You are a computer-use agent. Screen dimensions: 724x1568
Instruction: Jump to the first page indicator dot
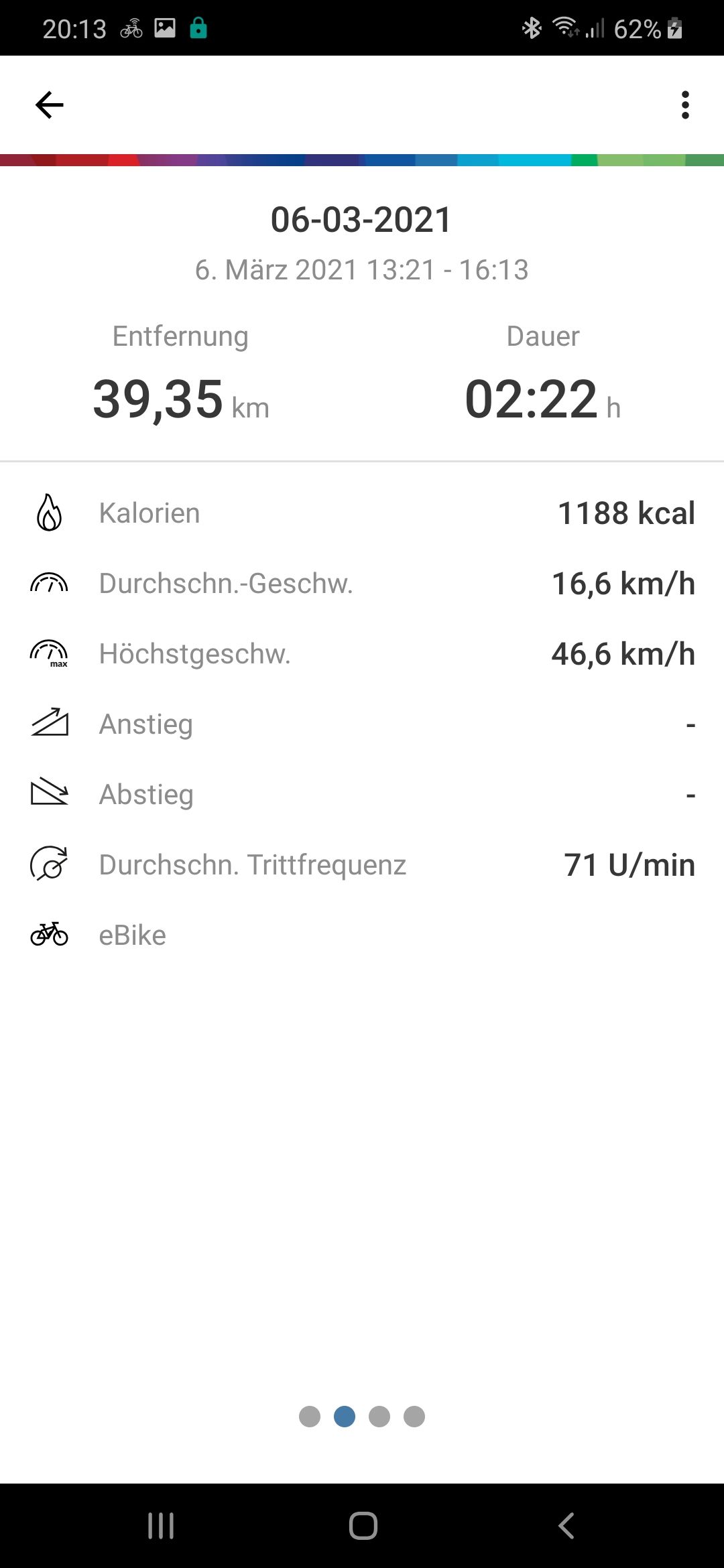pyautogui.click(x=310, y=1416)
